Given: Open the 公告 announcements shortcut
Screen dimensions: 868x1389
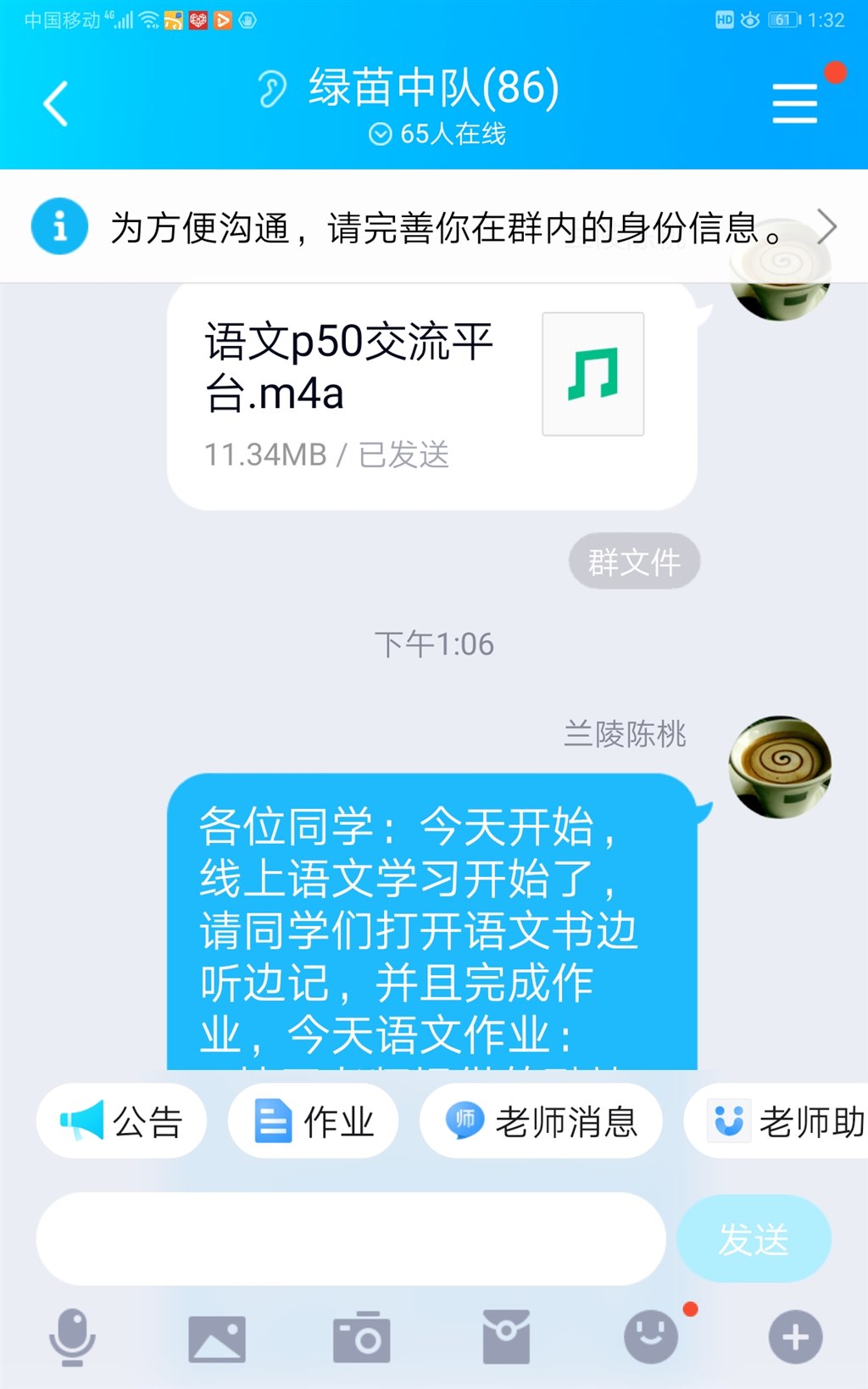Looking at the screenshot, I should (121, 1121).
